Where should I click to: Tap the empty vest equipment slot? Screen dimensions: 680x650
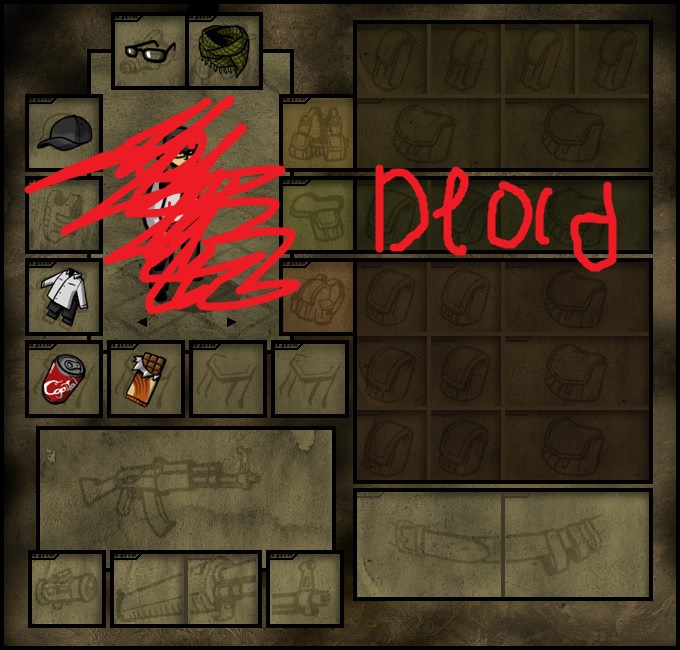coord(317,133)
